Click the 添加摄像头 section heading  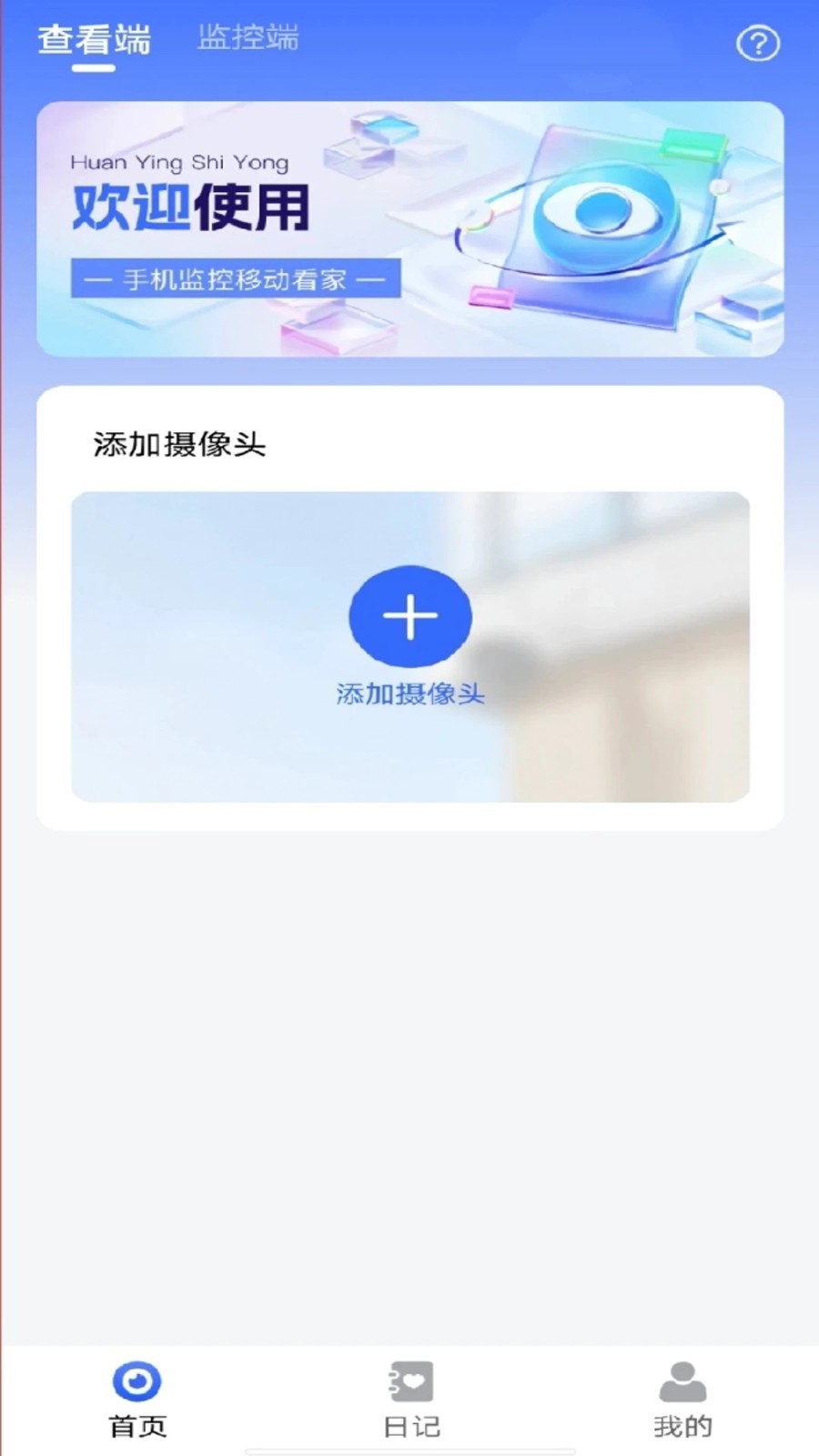click(180, 445)
